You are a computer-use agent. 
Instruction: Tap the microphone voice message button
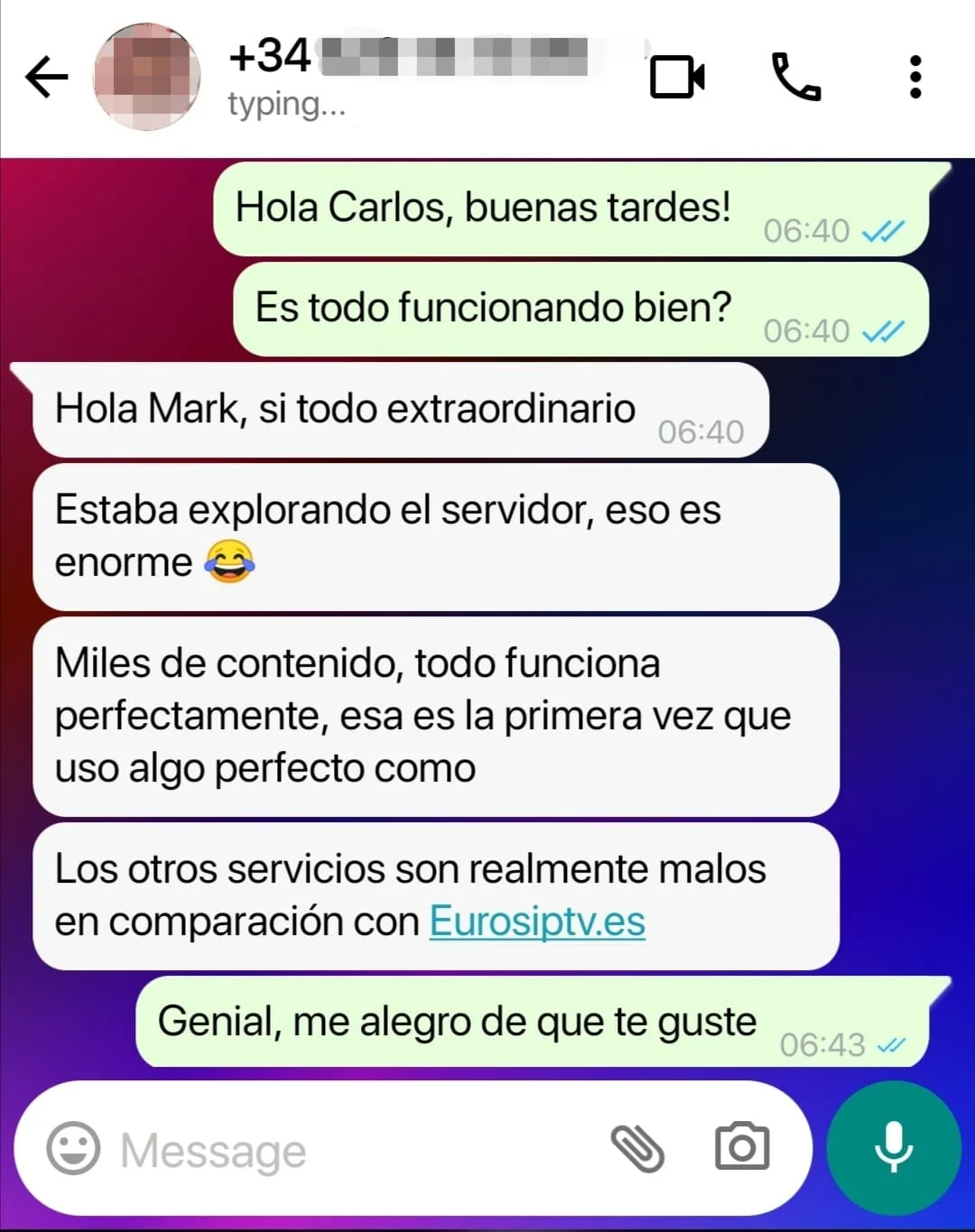click(x=894, y=1147)
